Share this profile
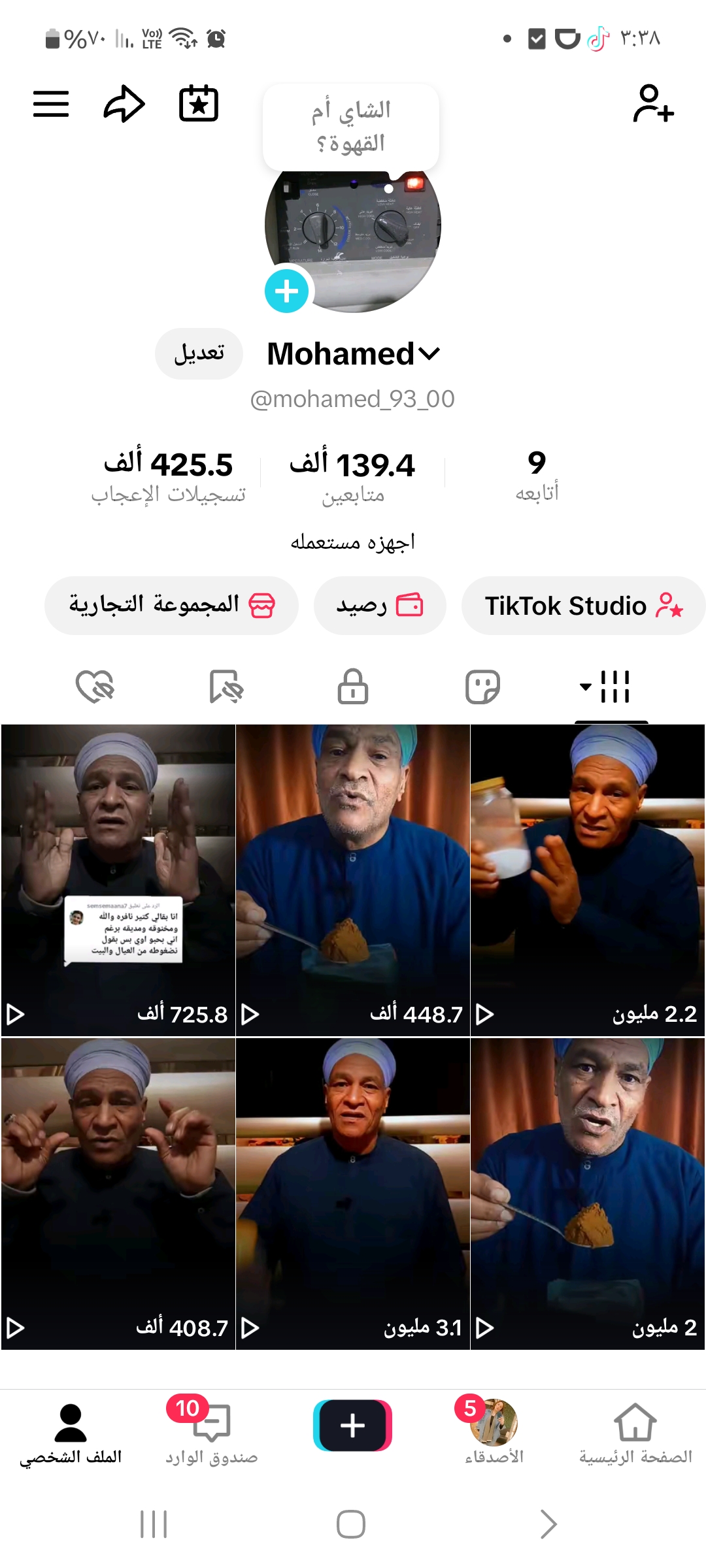This screenshot has width=706, height=1568. [x=124, y=104]
